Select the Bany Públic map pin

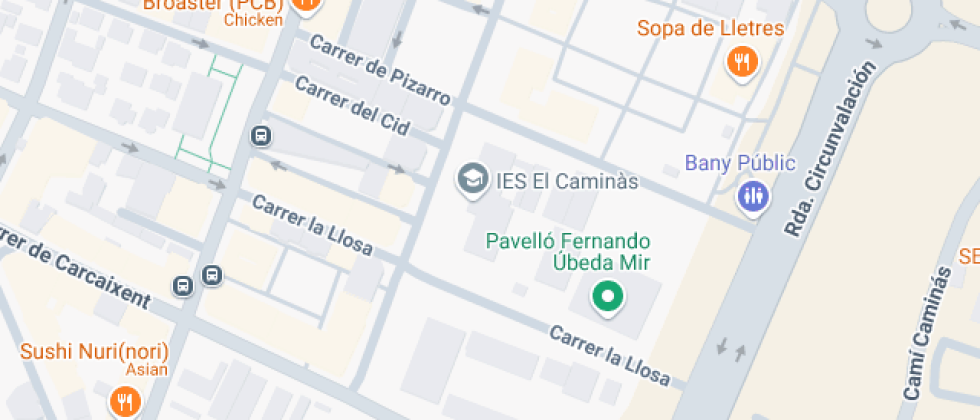(x=752, y=197)
